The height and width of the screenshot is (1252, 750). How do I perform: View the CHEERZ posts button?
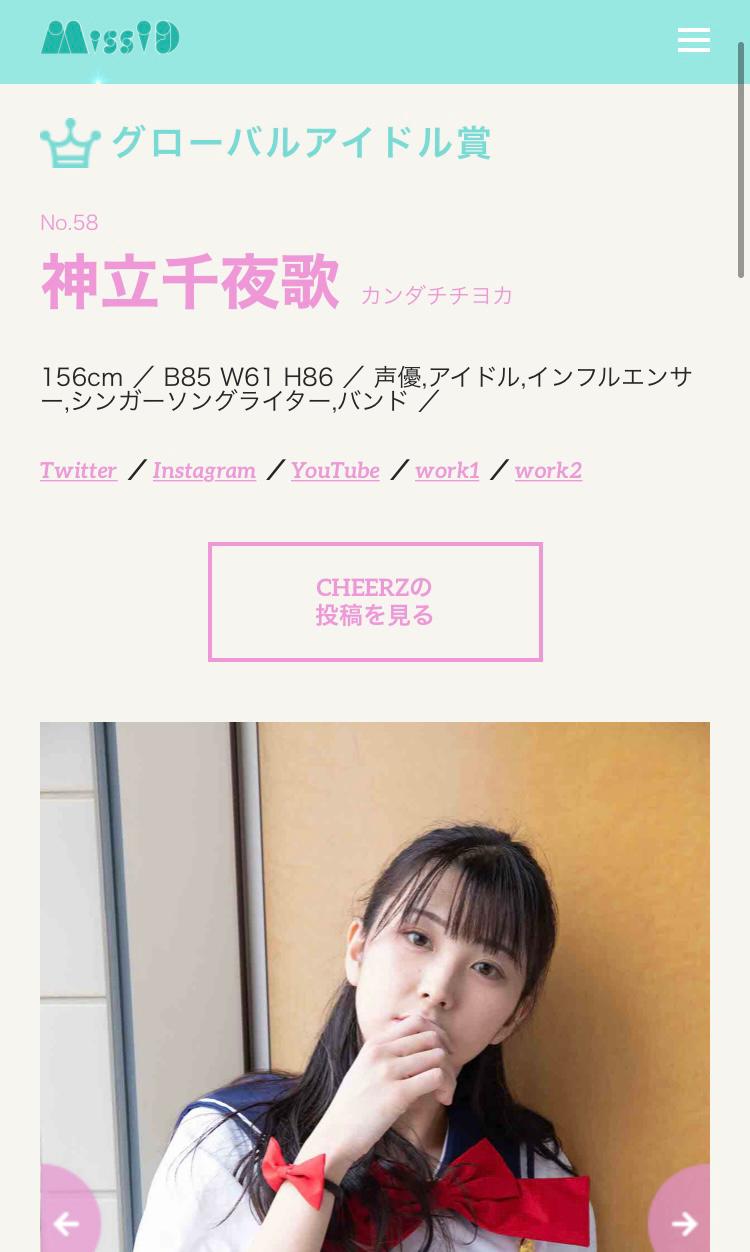coord(375,602)
